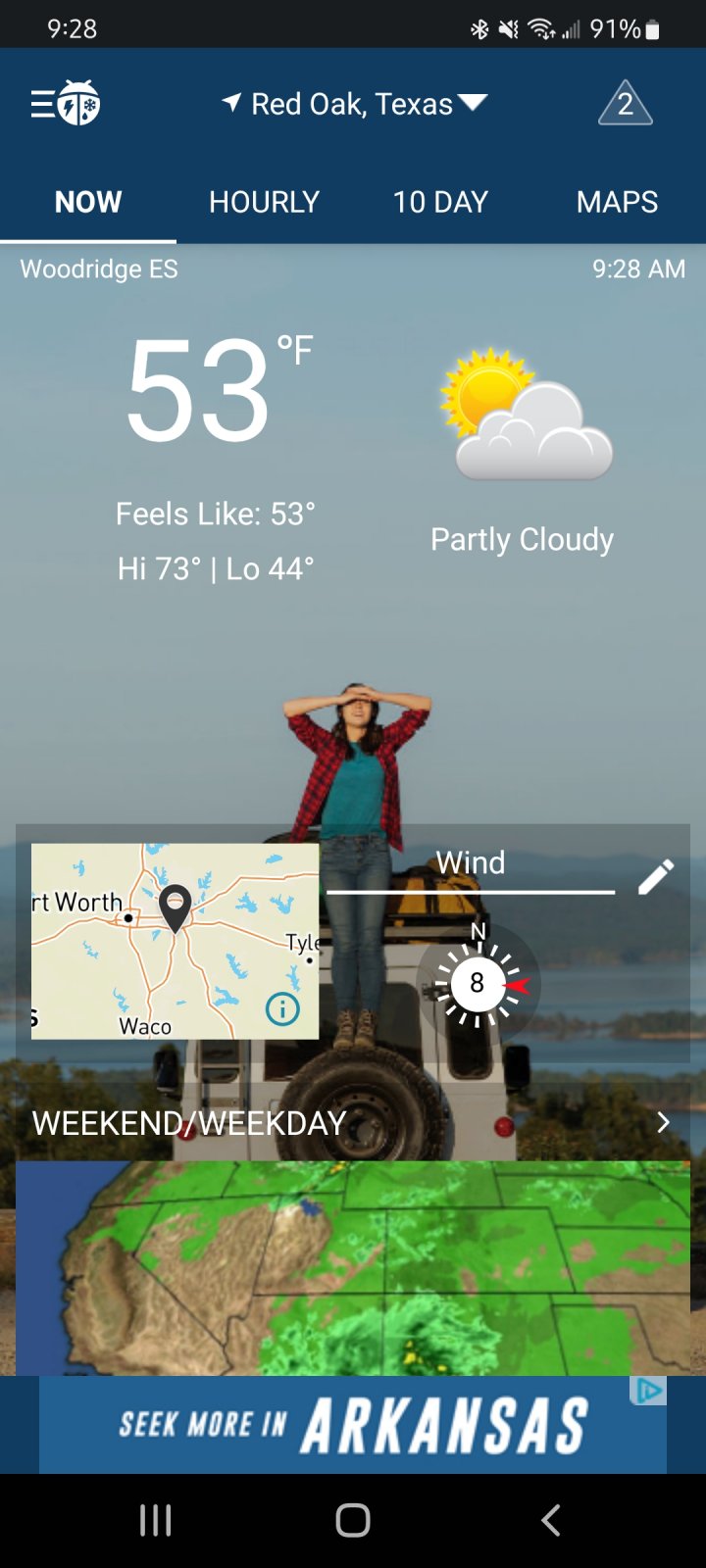The image size is (706, 1568).
Task: Open the location map thumbnail
Action: coord(175,941)
